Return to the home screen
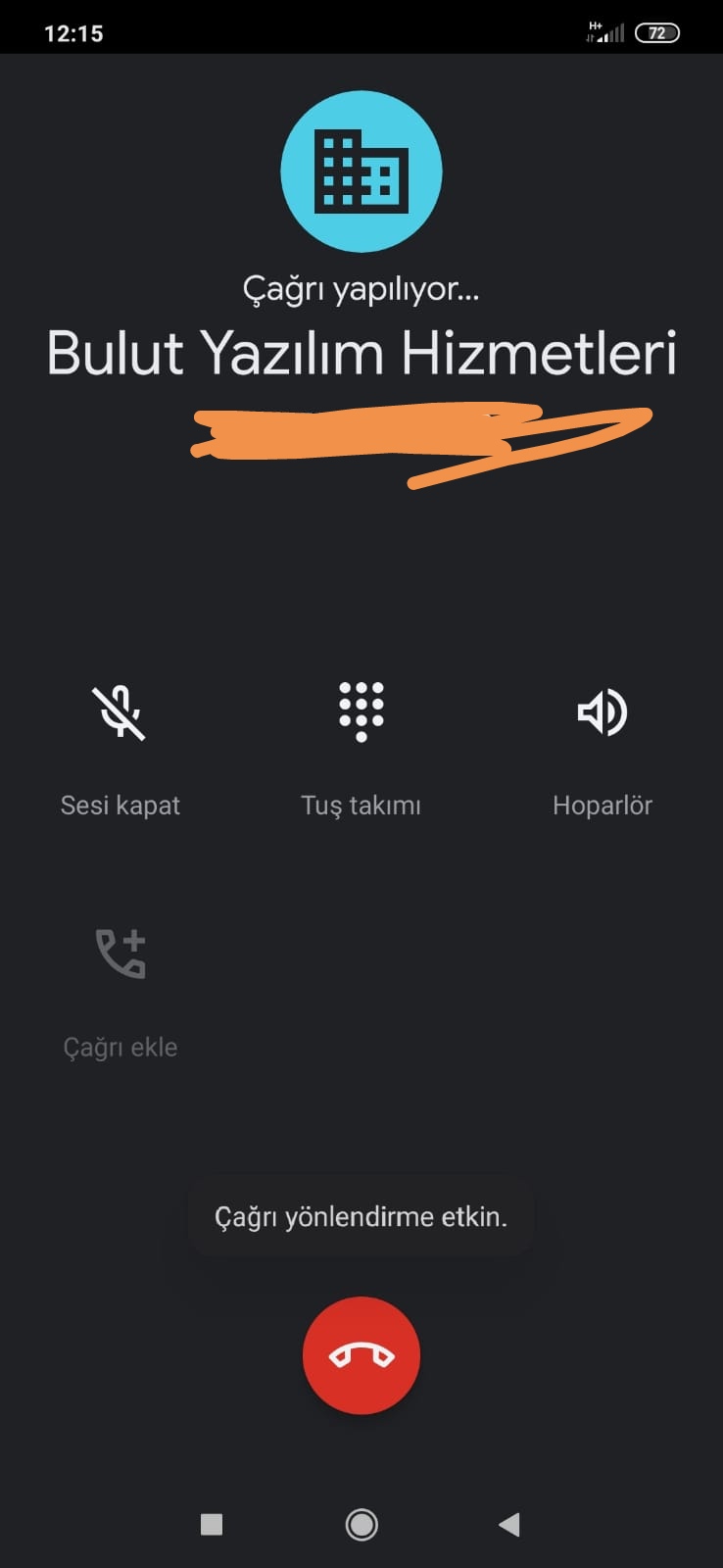Image resolution: width=723 pixels, height=1568 pixels. (361, 1524)
